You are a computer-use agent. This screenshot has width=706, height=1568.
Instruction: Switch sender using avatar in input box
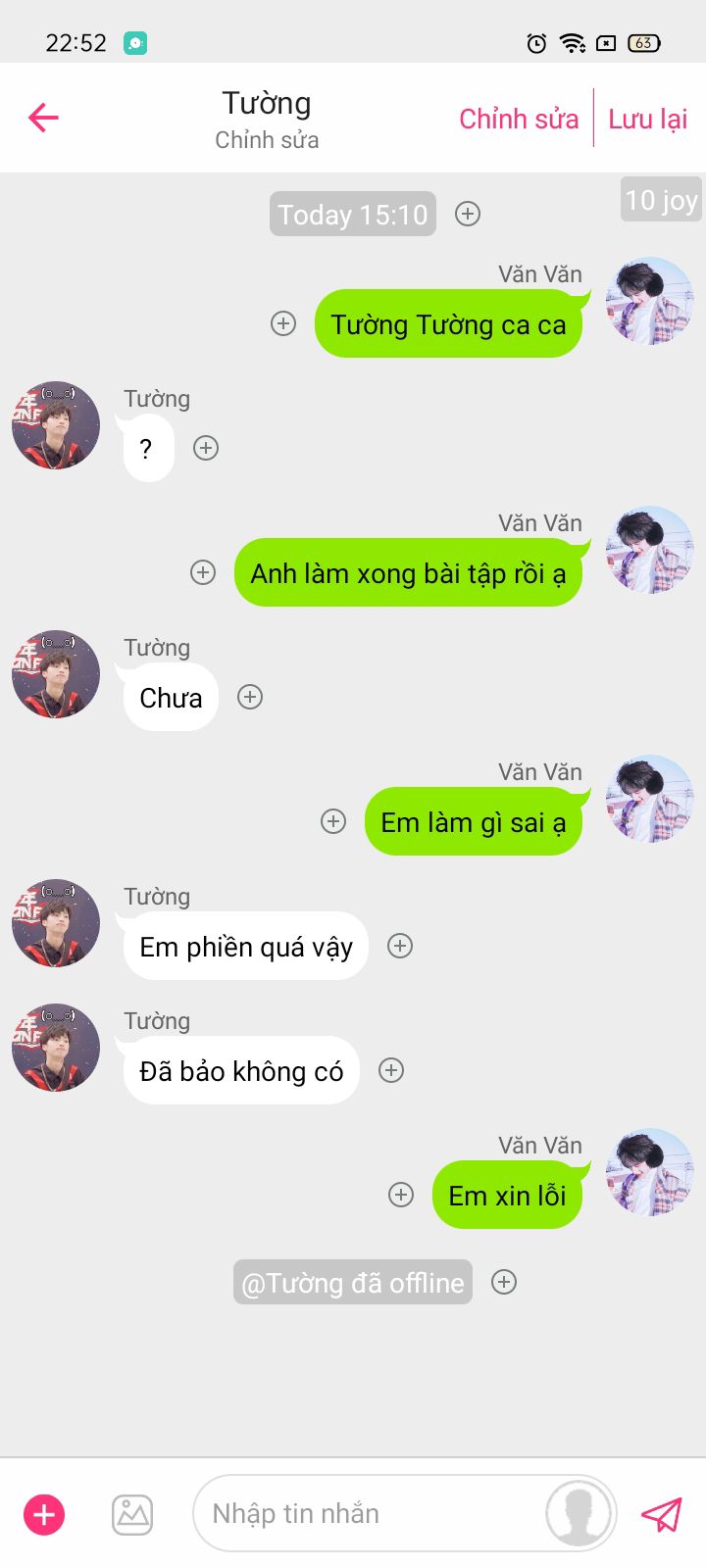[x=580, y=1514]
